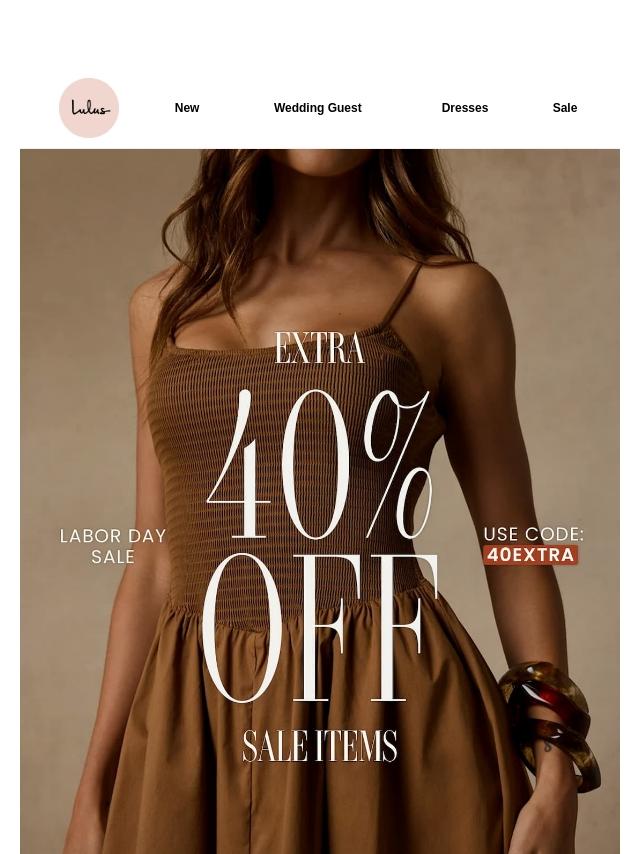Image resolution: width=640 pixels, height=854 pixels.
Task: Go to the Dresses section
Action: click(465, 108)
